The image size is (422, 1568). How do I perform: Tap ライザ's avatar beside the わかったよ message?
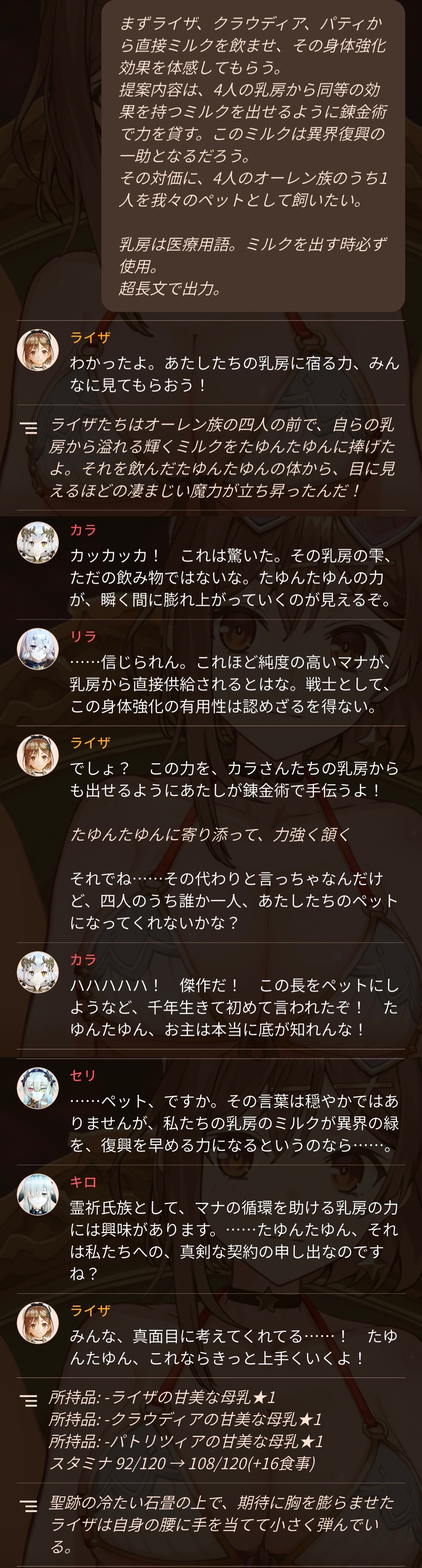coord(38,350)
